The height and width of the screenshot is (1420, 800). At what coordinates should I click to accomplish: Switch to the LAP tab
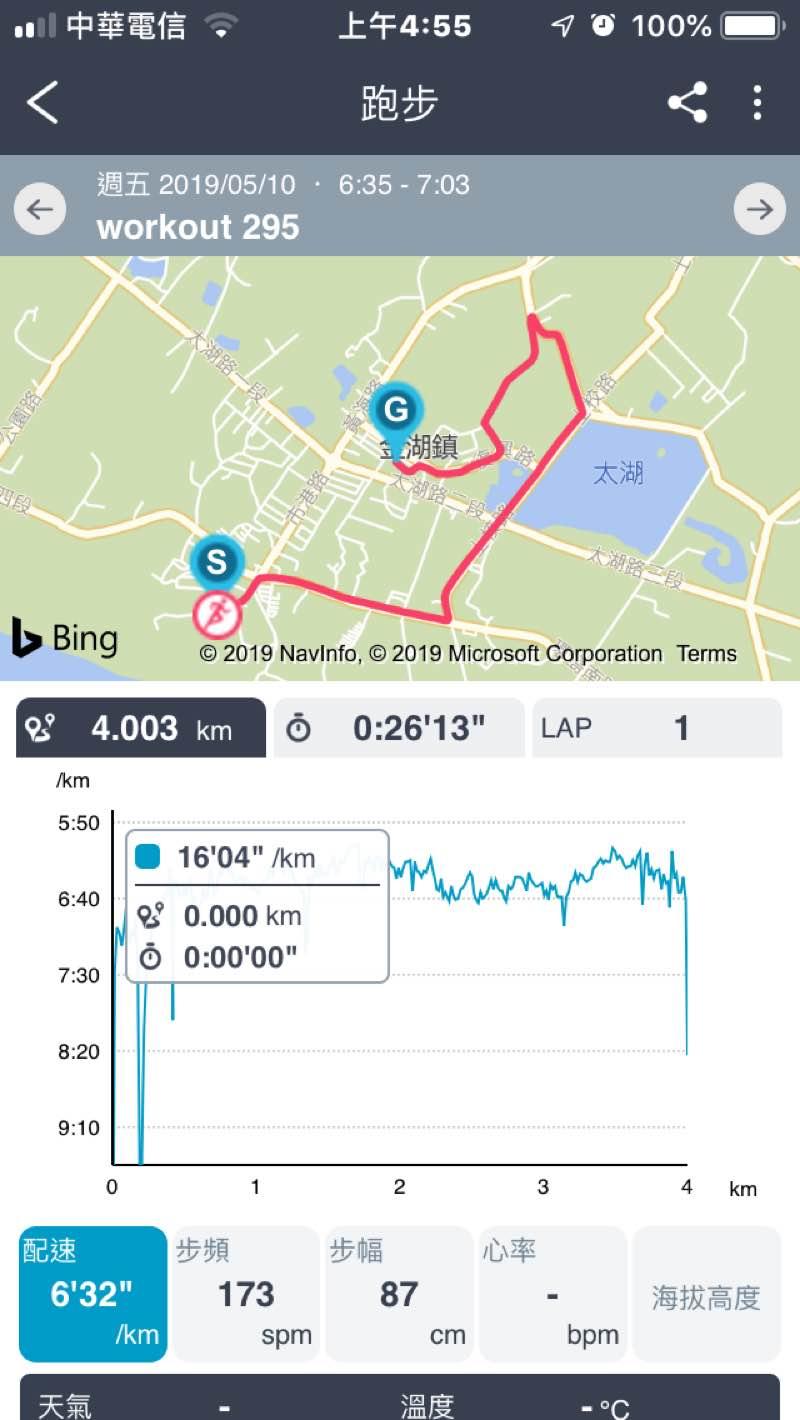pos(656,728)
